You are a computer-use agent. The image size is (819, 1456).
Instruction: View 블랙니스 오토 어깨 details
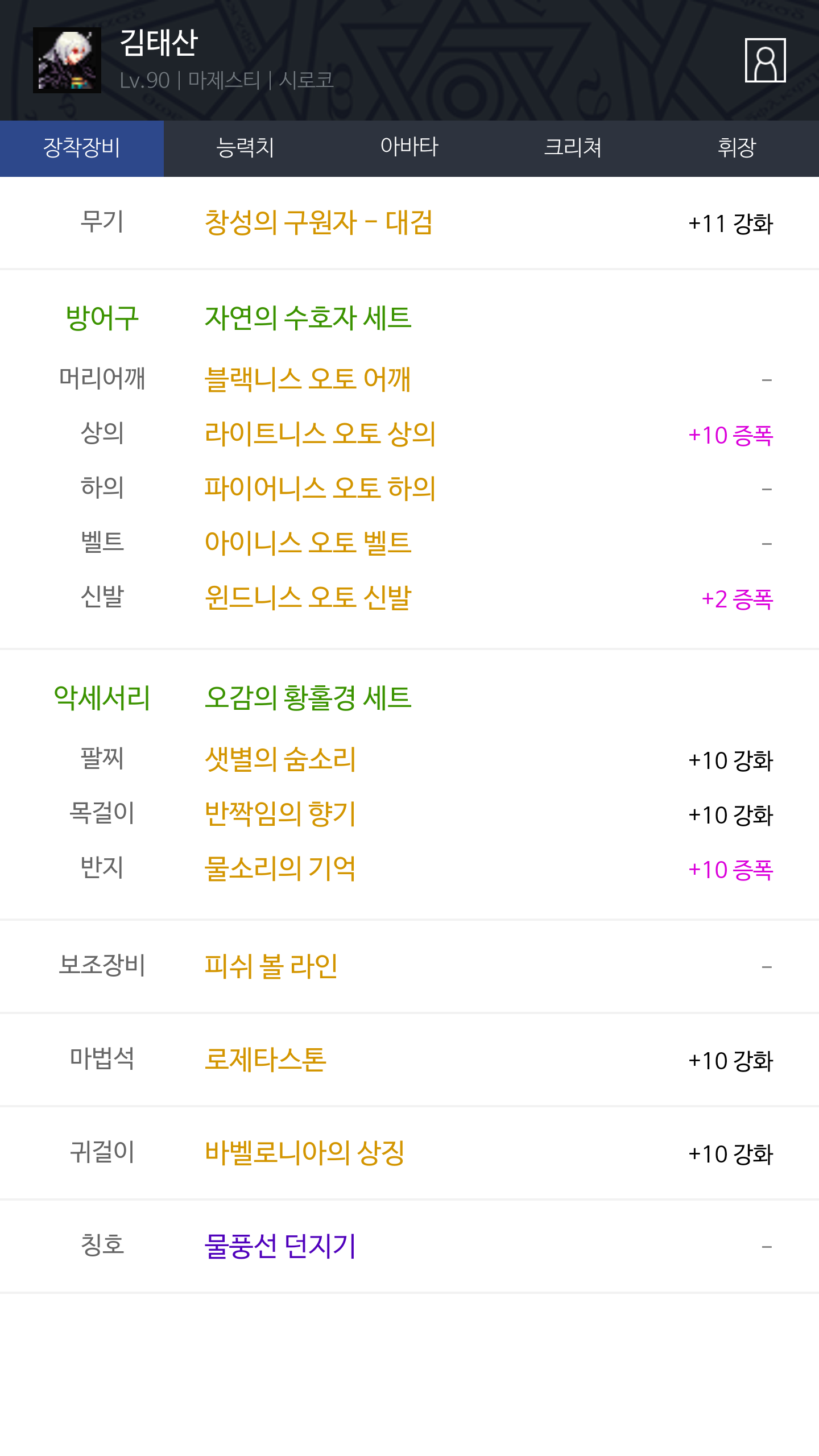(308, 379)
